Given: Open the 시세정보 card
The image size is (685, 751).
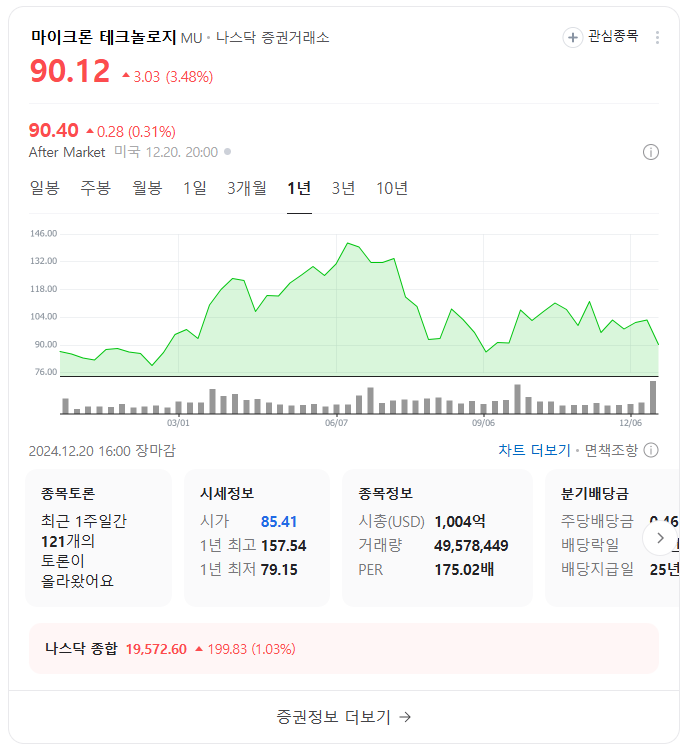Looking at the screenshot, I should click(x=257, y=537).
